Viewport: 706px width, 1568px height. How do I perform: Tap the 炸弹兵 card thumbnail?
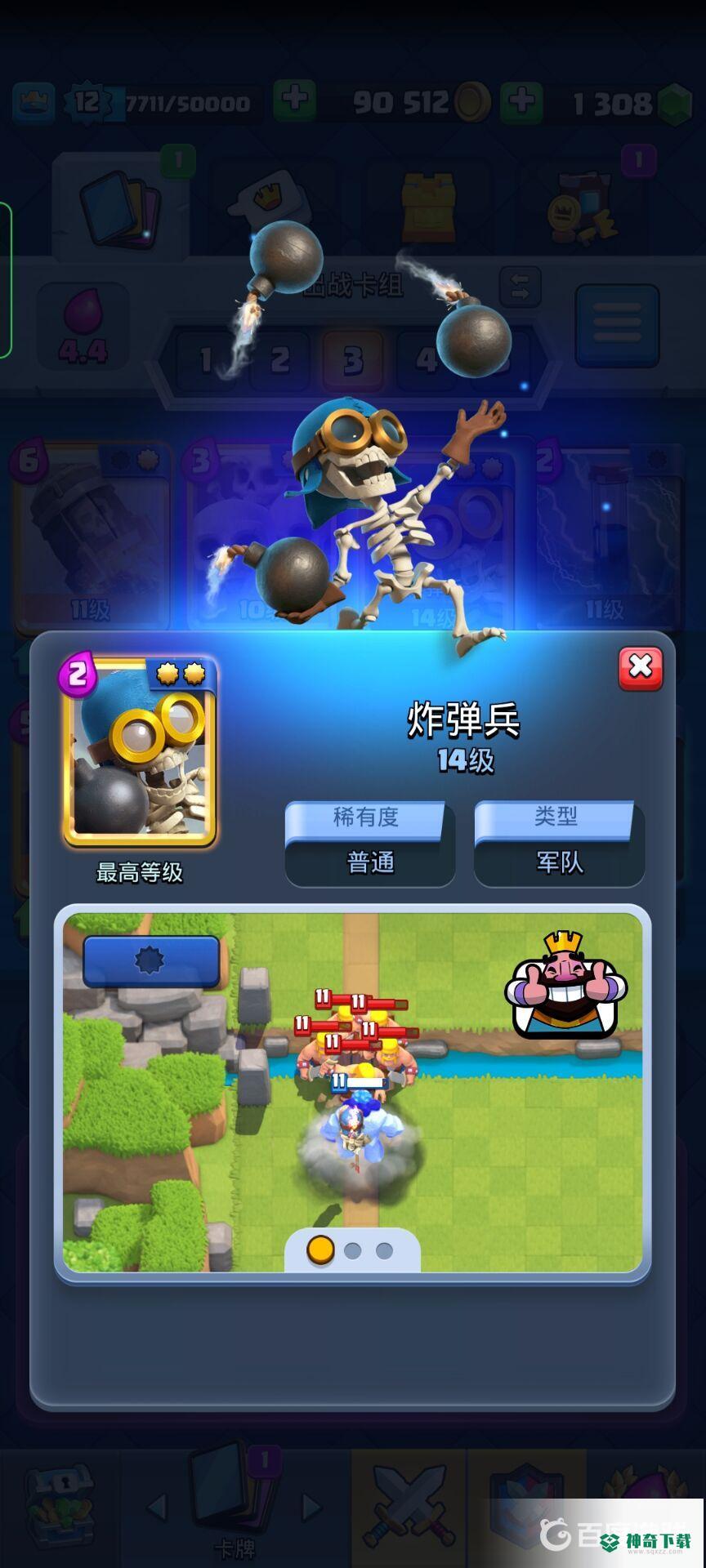tap(140, 753)
